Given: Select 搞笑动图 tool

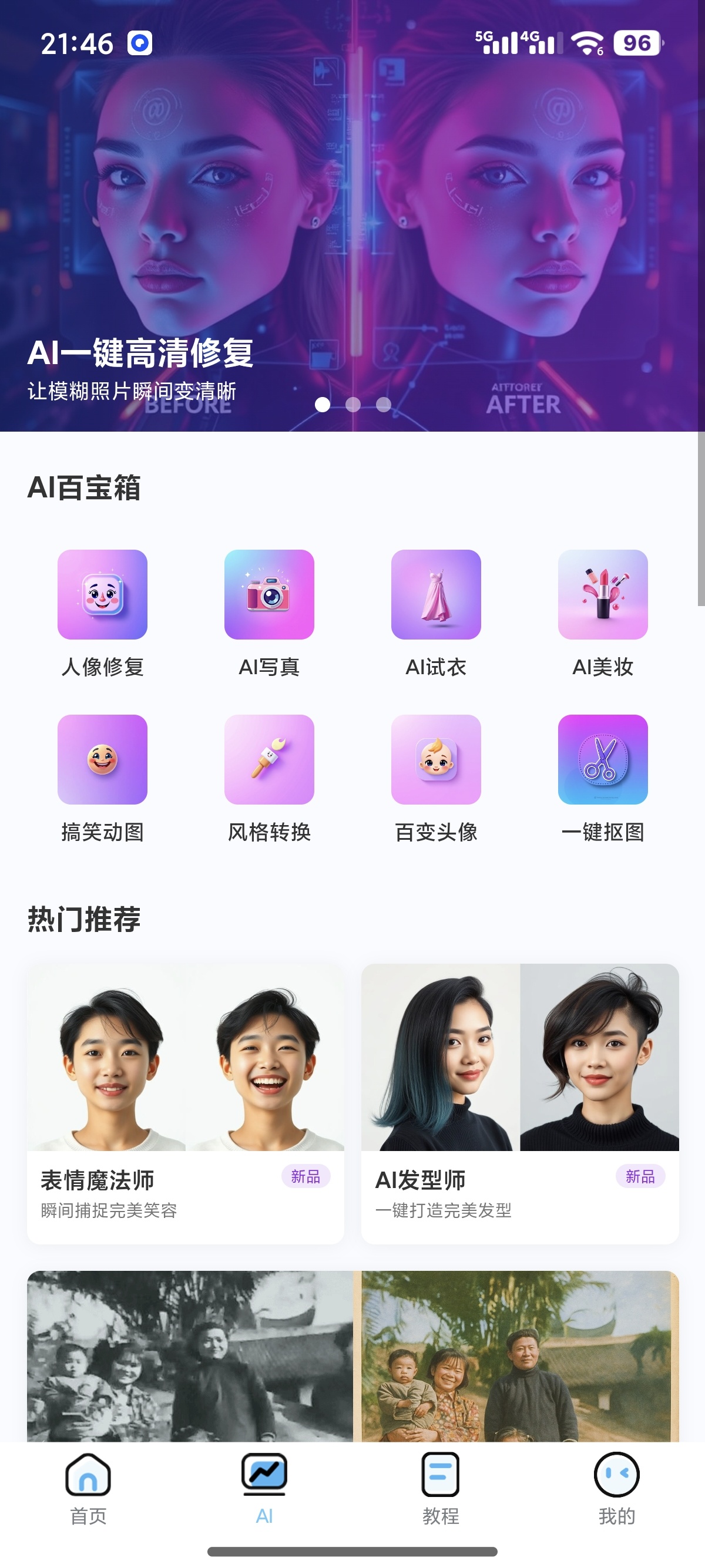Looking at the screenshot, I should pyautogui.click(x=102, y=760).
